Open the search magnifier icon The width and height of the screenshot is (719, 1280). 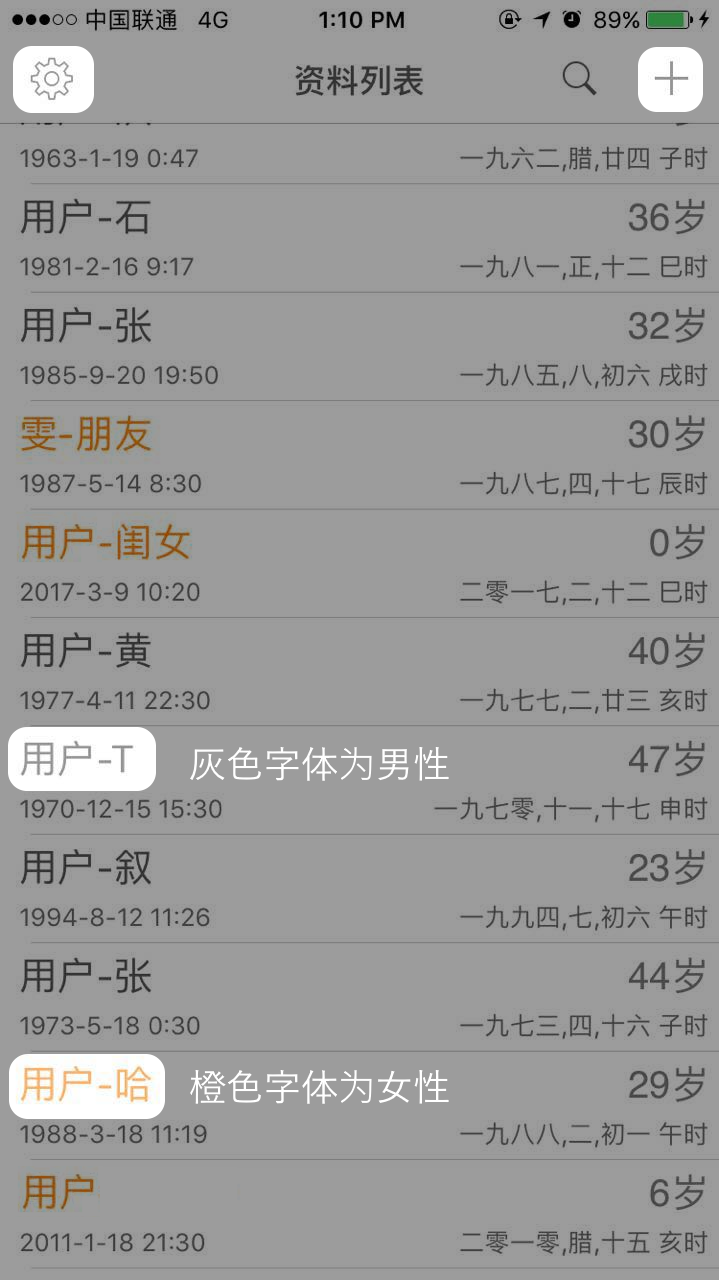click(578, 78)
